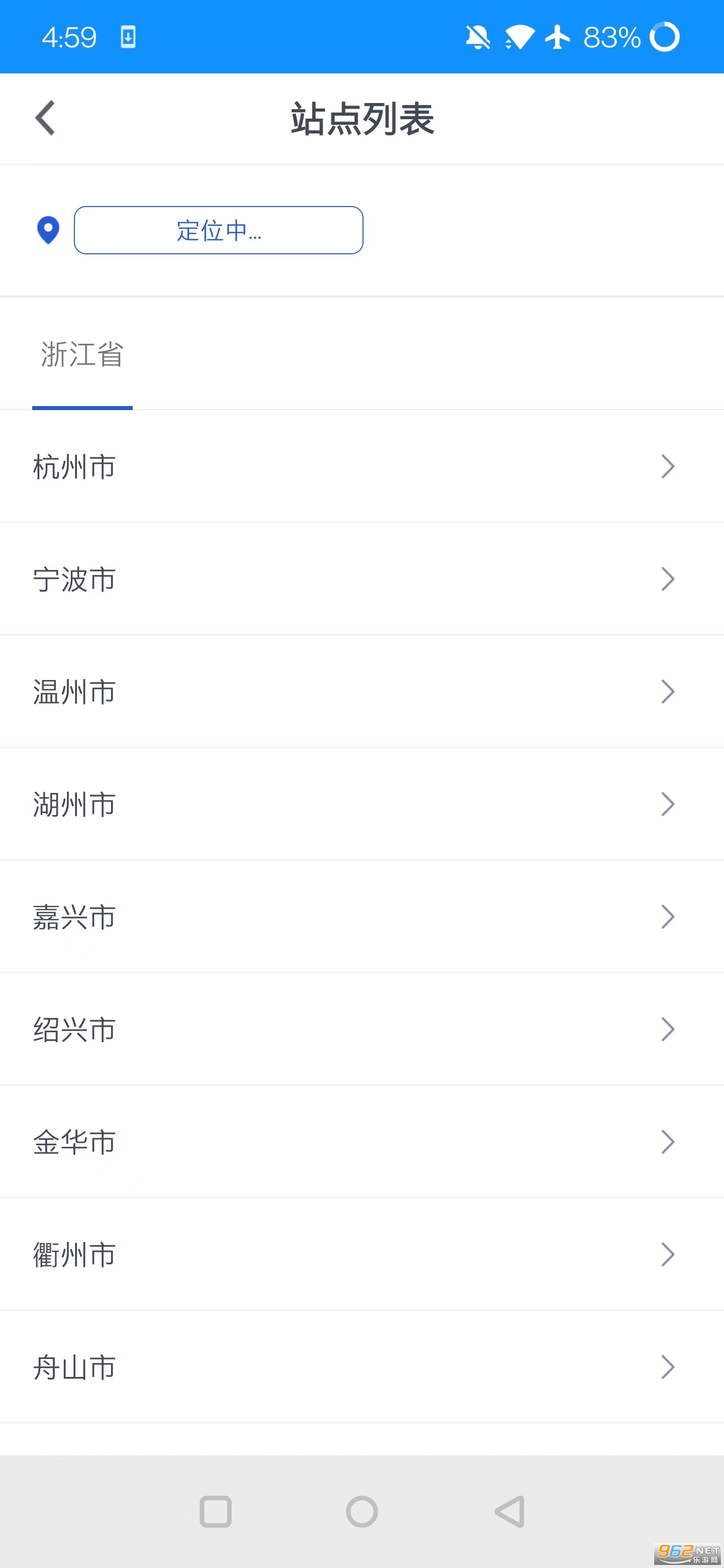724x1568 pixels.
Task: Open the 杭州市 station list
Action: [x=361, y=467]
